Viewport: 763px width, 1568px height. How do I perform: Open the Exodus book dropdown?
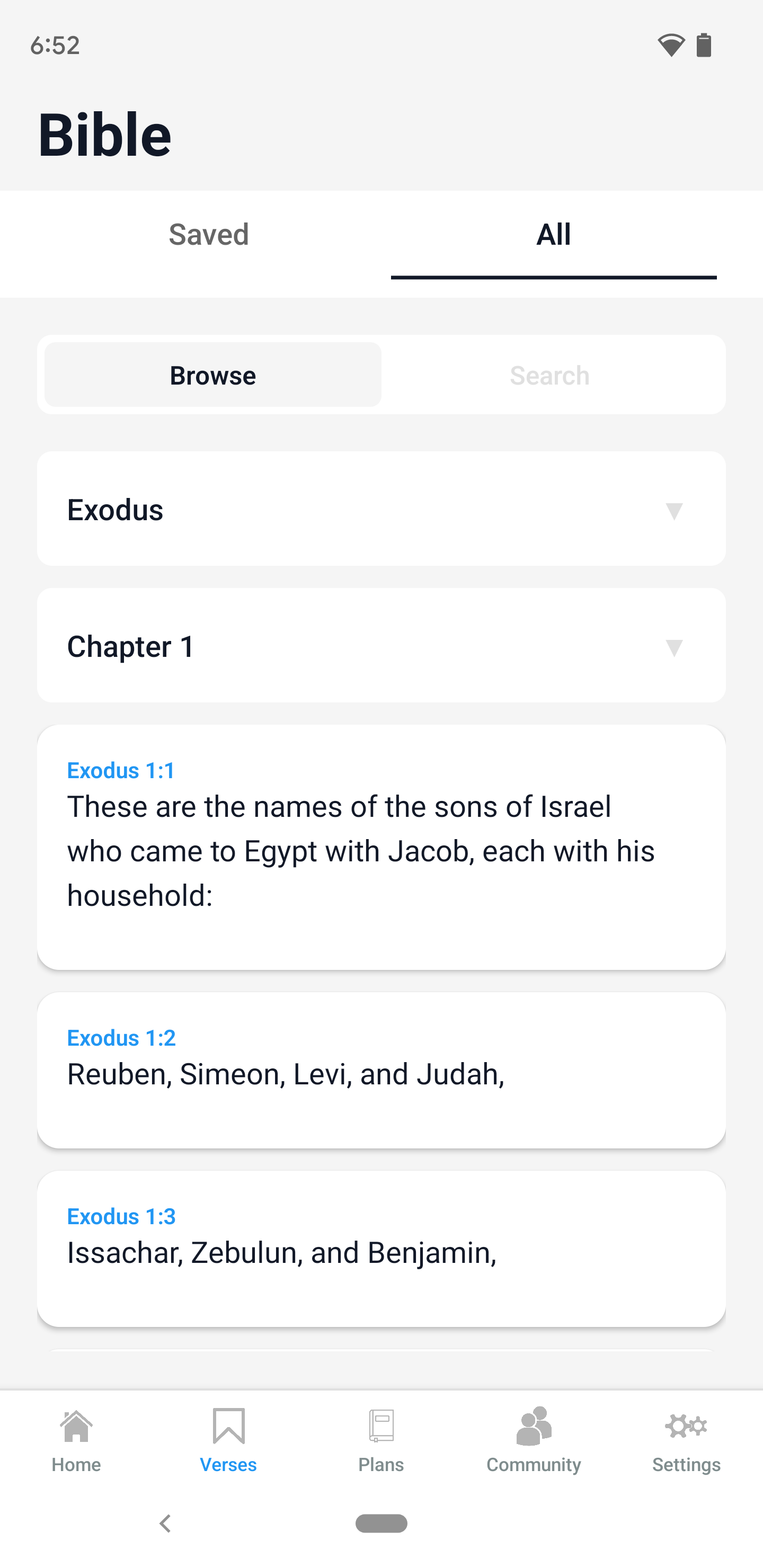click(x=381, y=509)
